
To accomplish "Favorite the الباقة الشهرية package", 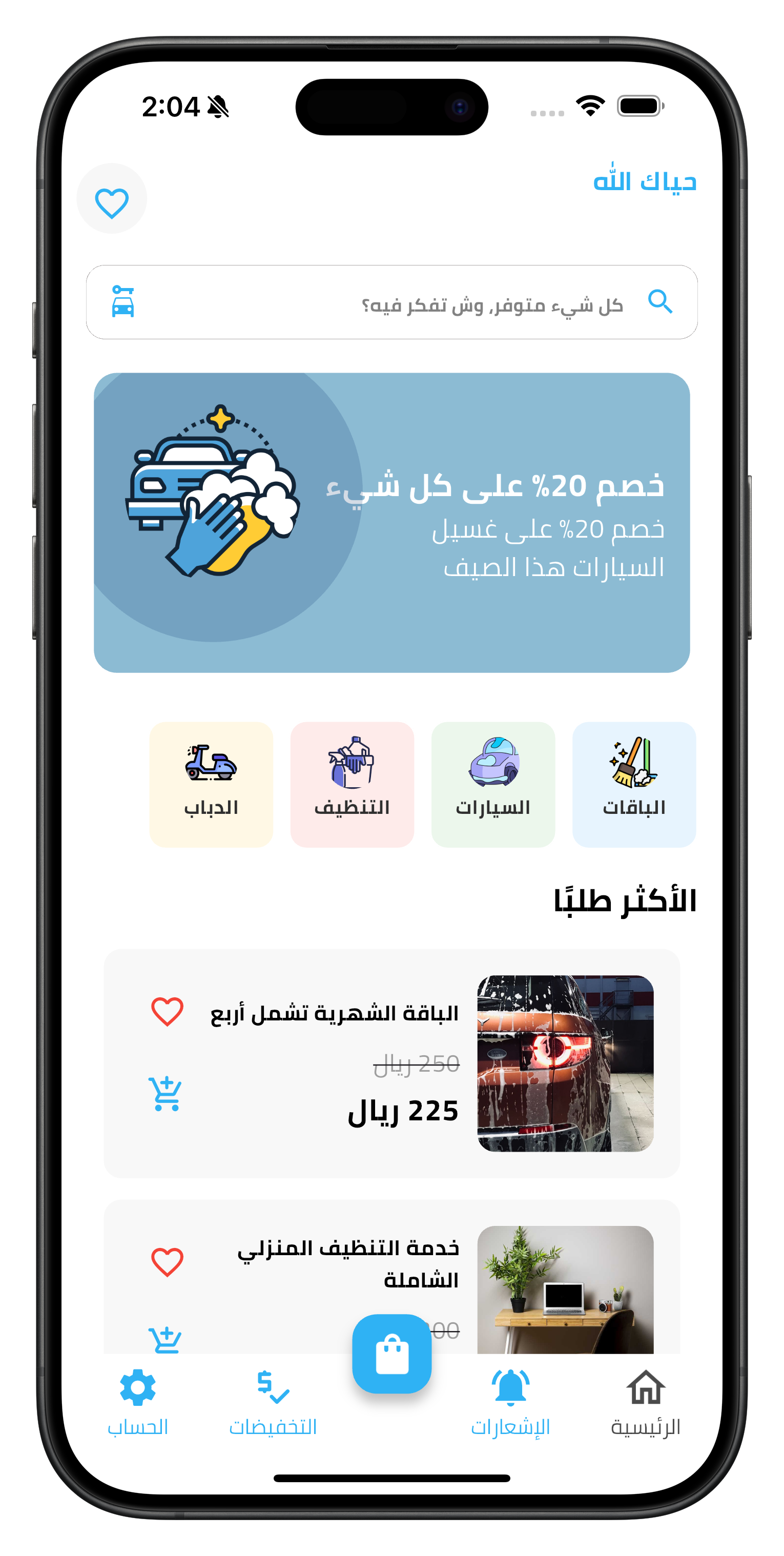I will 168,1011.
